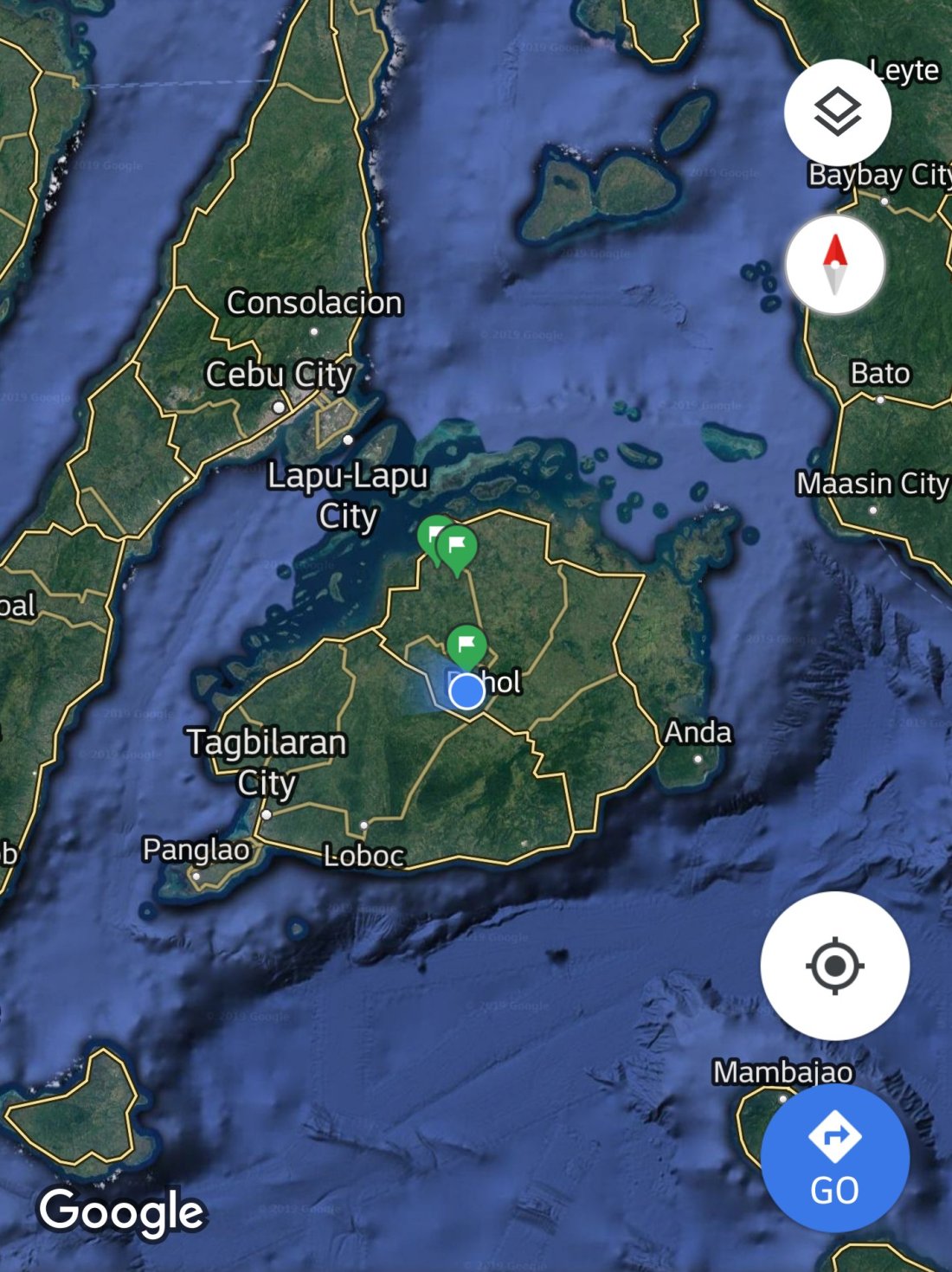Screen dimensions: 952x1272
Task: Open the map layers button
Action: click(837, 112)
